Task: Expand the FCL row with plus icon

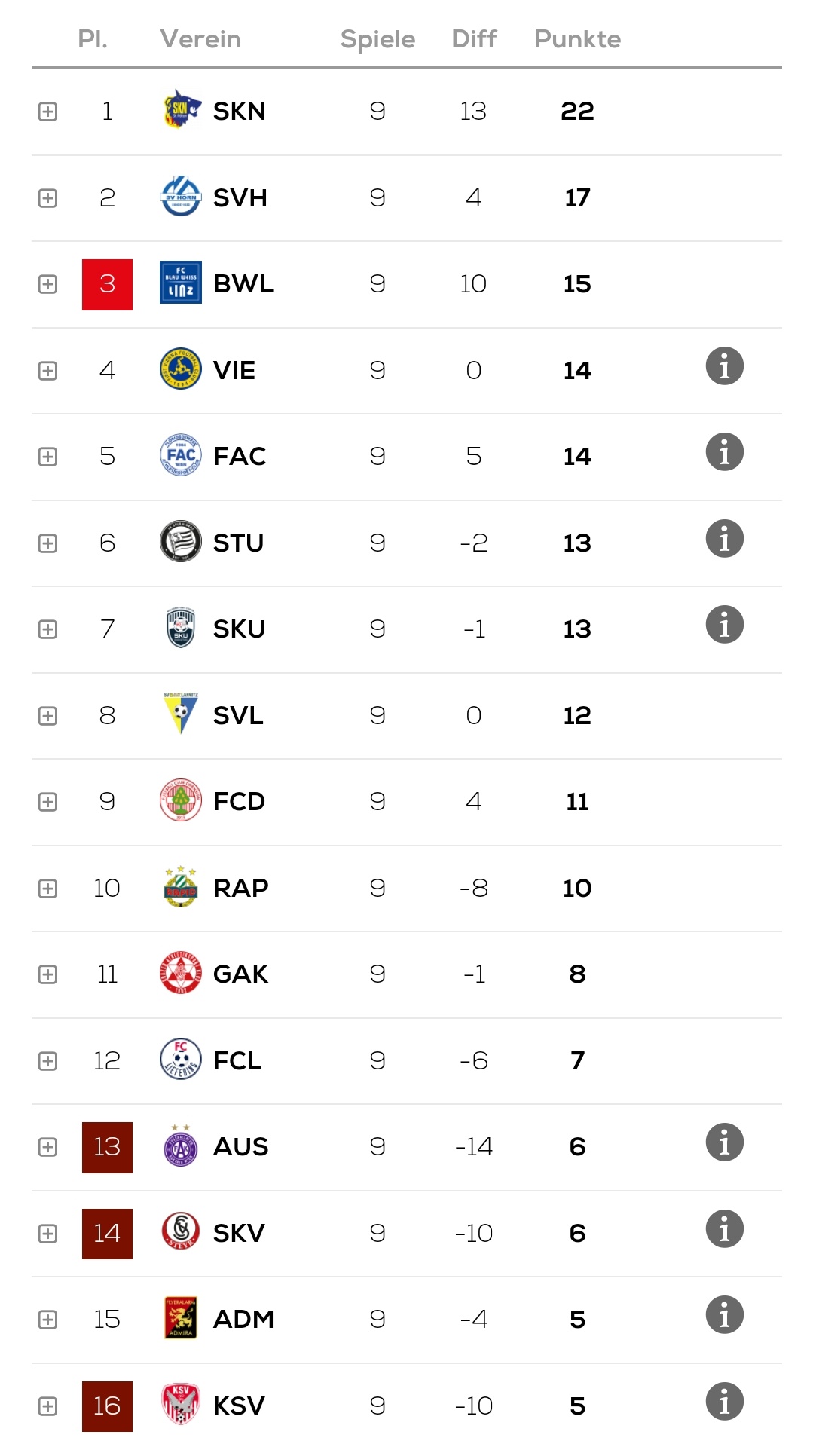Action: (47, 1061)
